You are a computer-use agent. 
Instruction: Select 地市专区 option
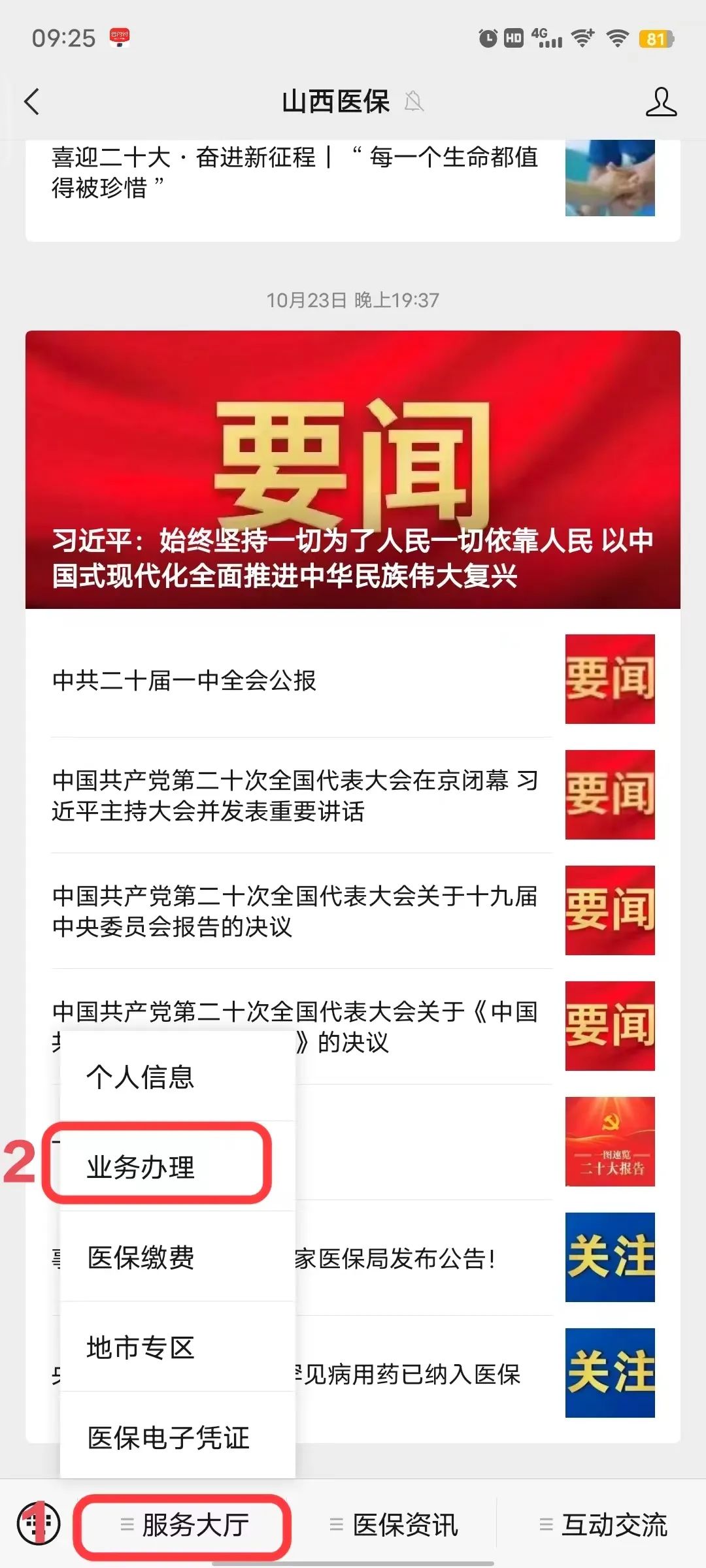141,1348
